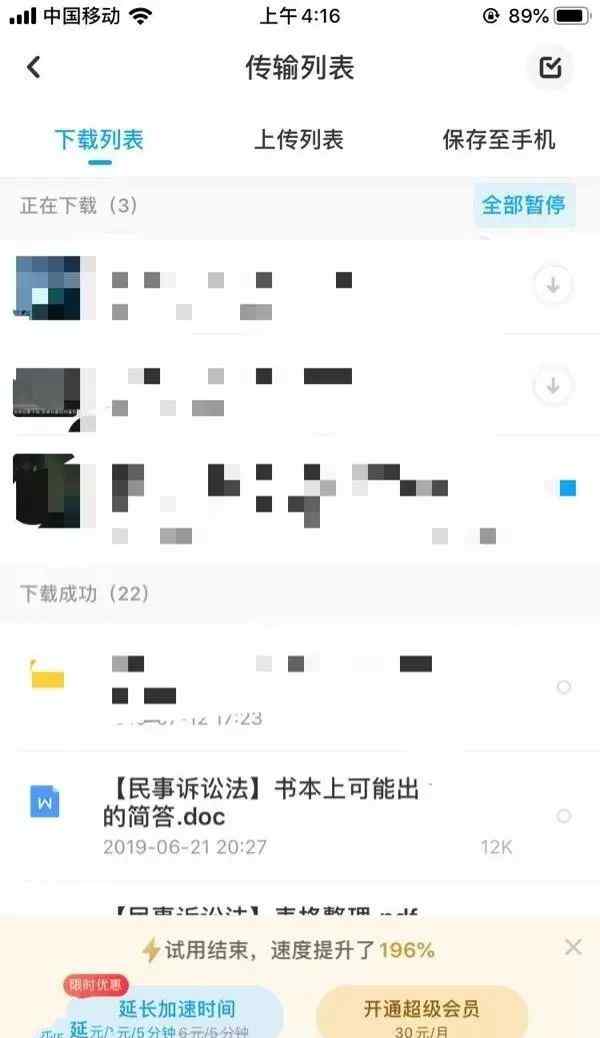Open the 【民事诉讼法】简答.doc file
Image resolution: width=600 pixels, height=1038 pixels.
tap(270, 802)
